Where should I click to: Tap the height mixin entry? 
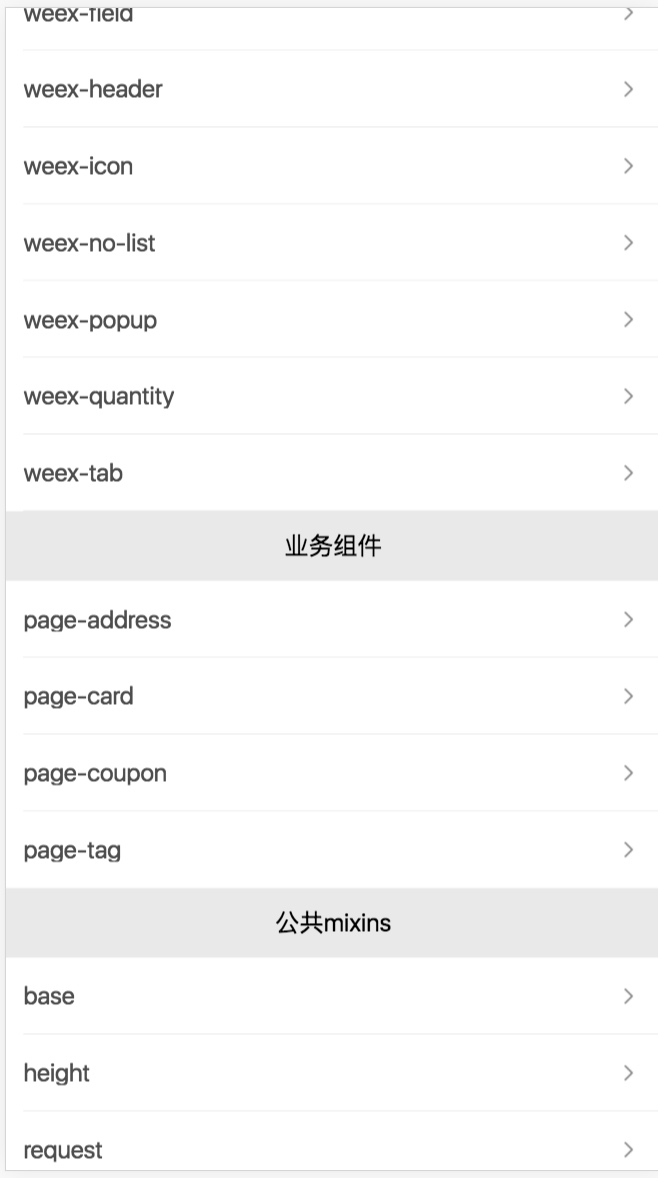point(331,1072)
